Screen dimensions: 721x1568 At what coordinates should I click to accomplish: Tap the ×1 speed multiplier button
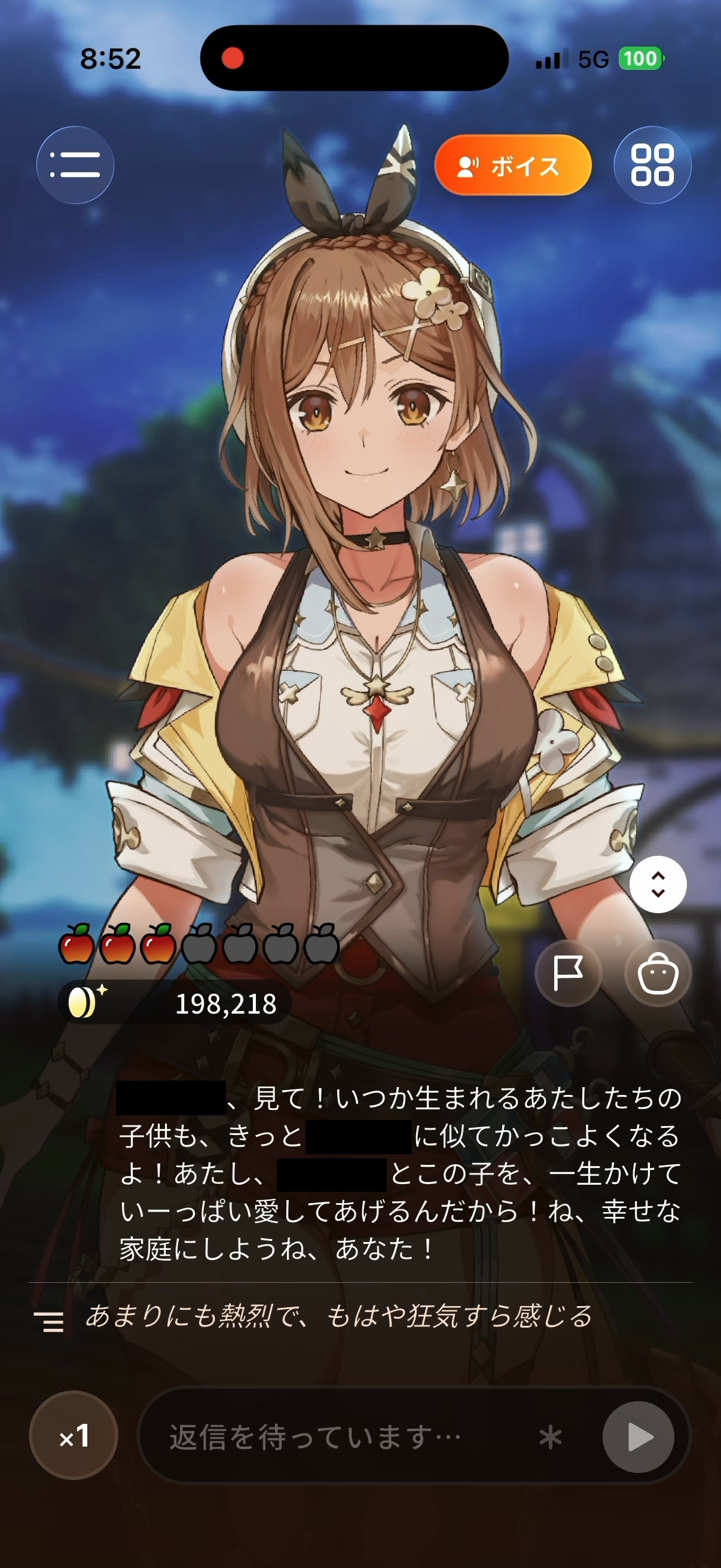pyautogui.click(x=74, y=1435)
